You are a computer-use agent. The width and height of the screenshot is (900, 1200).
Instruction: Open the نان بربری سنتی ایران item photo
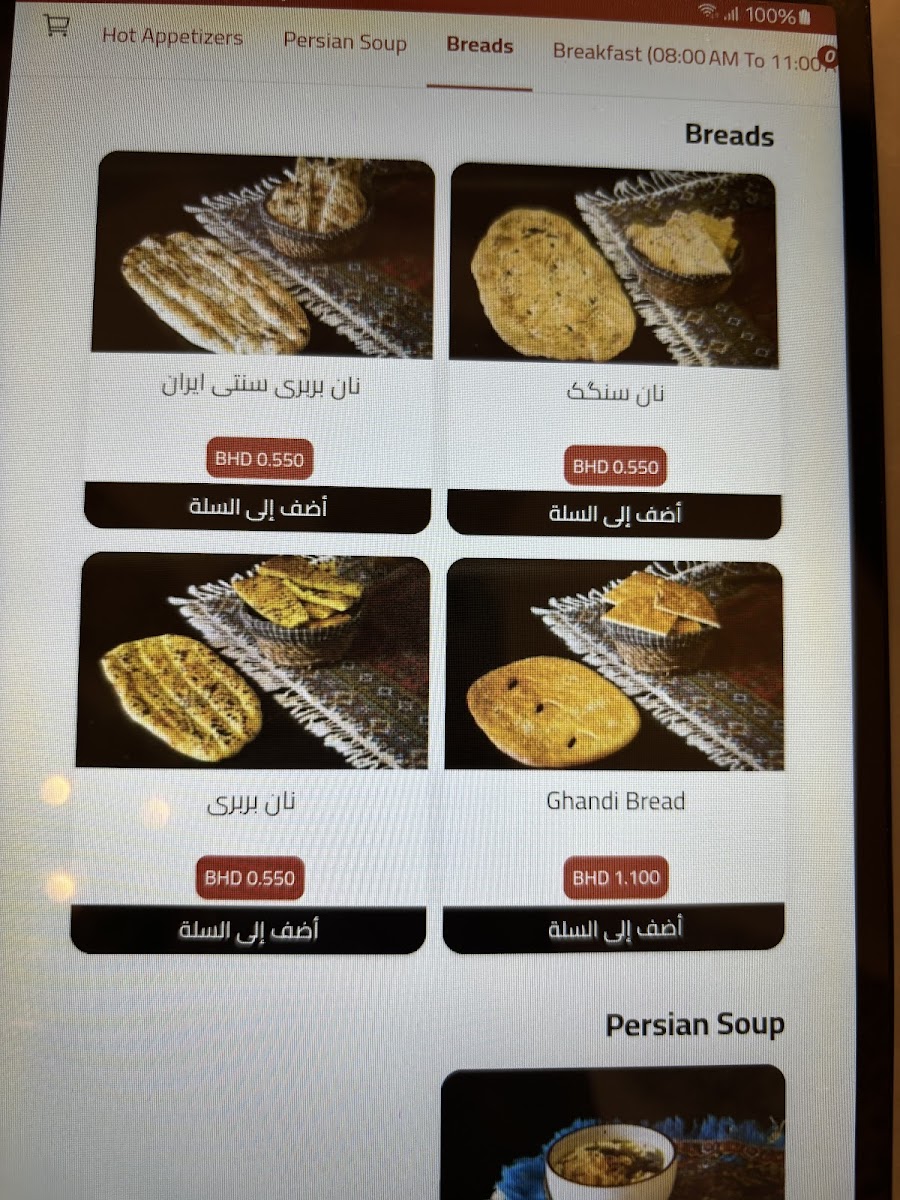click(x=264, y=255)
